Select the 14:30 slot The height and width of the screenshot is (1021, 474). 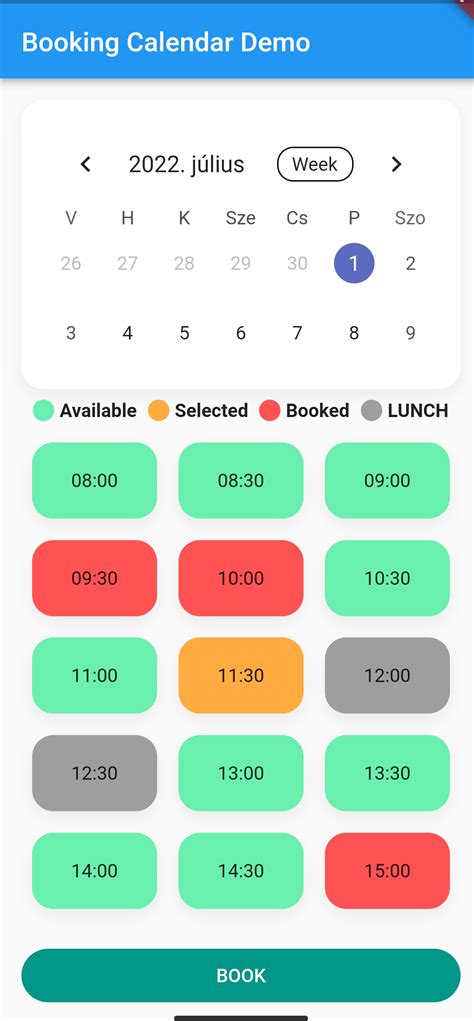pyautogui.click(x=241, y=871)
